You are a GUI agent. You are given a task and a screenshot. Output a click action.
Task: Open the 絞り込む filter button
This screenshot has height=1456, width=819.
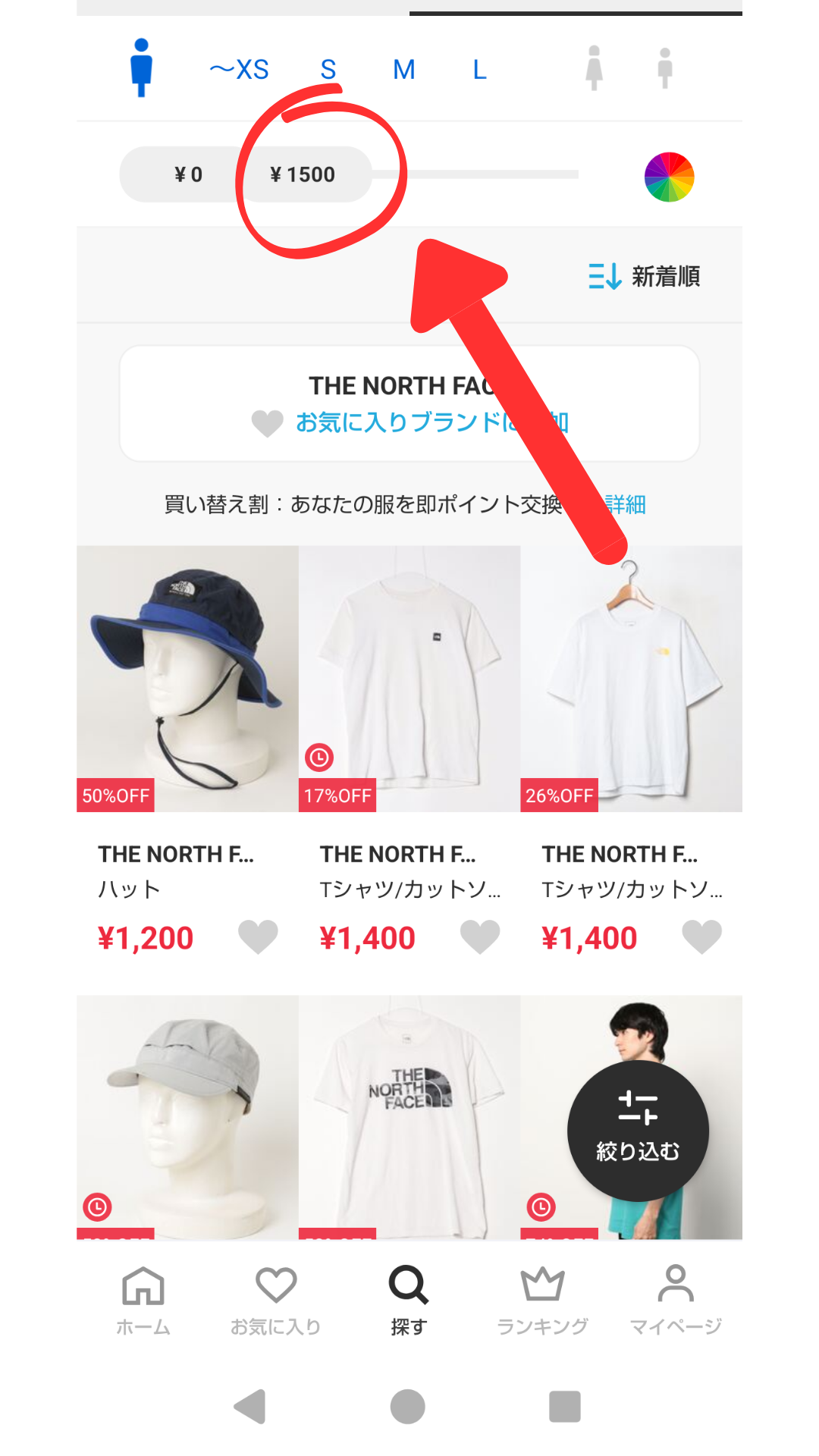(638, 1130)
